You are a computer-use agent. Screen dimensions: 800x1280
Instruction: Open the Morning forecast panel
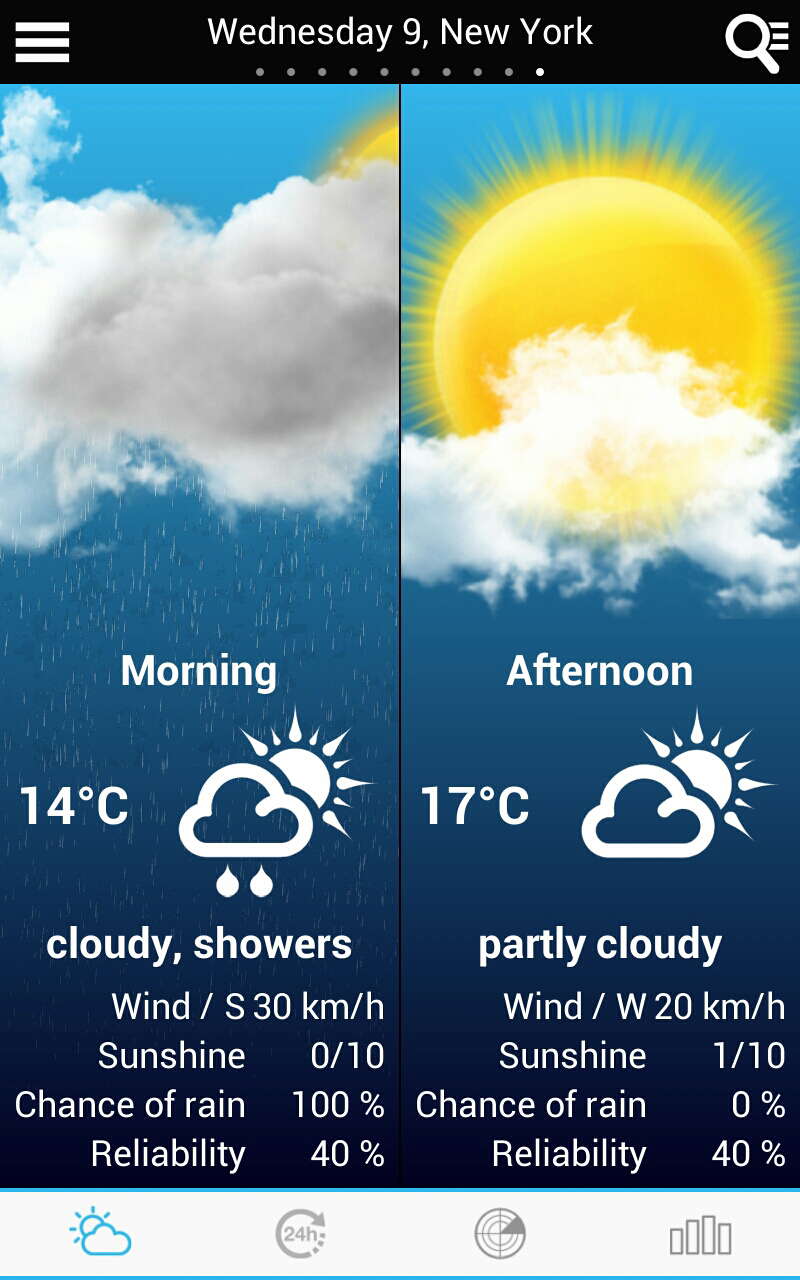200,640
